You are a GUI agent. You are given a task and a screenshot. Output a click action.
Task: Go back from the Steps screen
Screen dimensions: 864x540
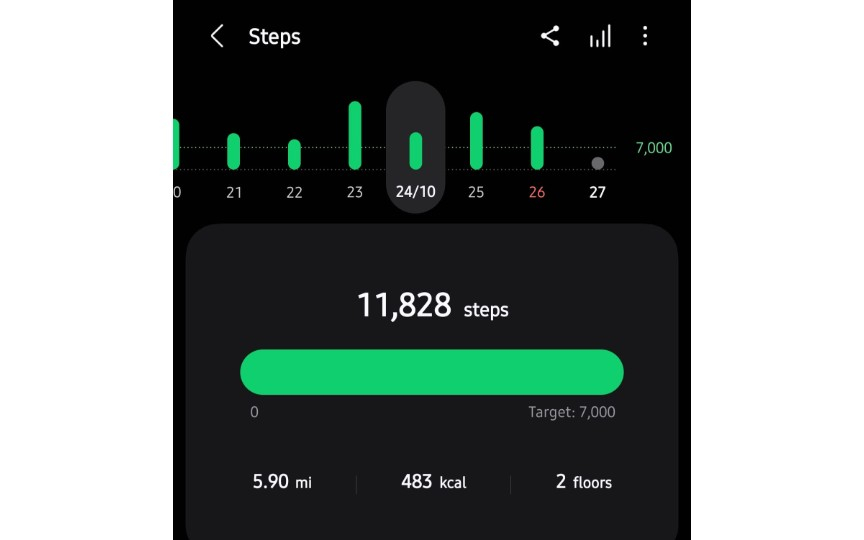point(216,37)
